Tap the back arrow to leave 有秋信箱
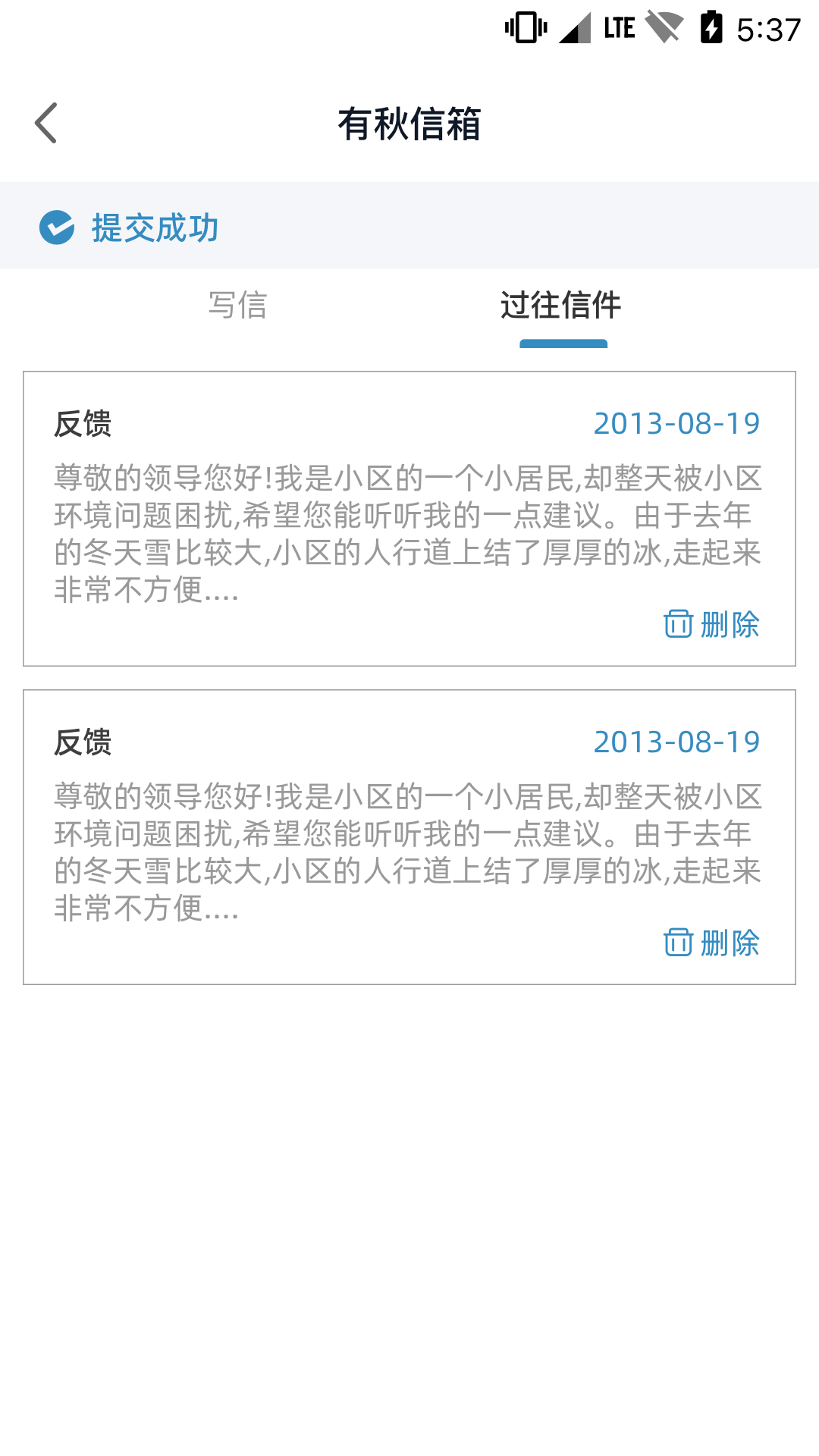Image resolution: width=819 pixels, height=1456 pixels. (47, 122)
